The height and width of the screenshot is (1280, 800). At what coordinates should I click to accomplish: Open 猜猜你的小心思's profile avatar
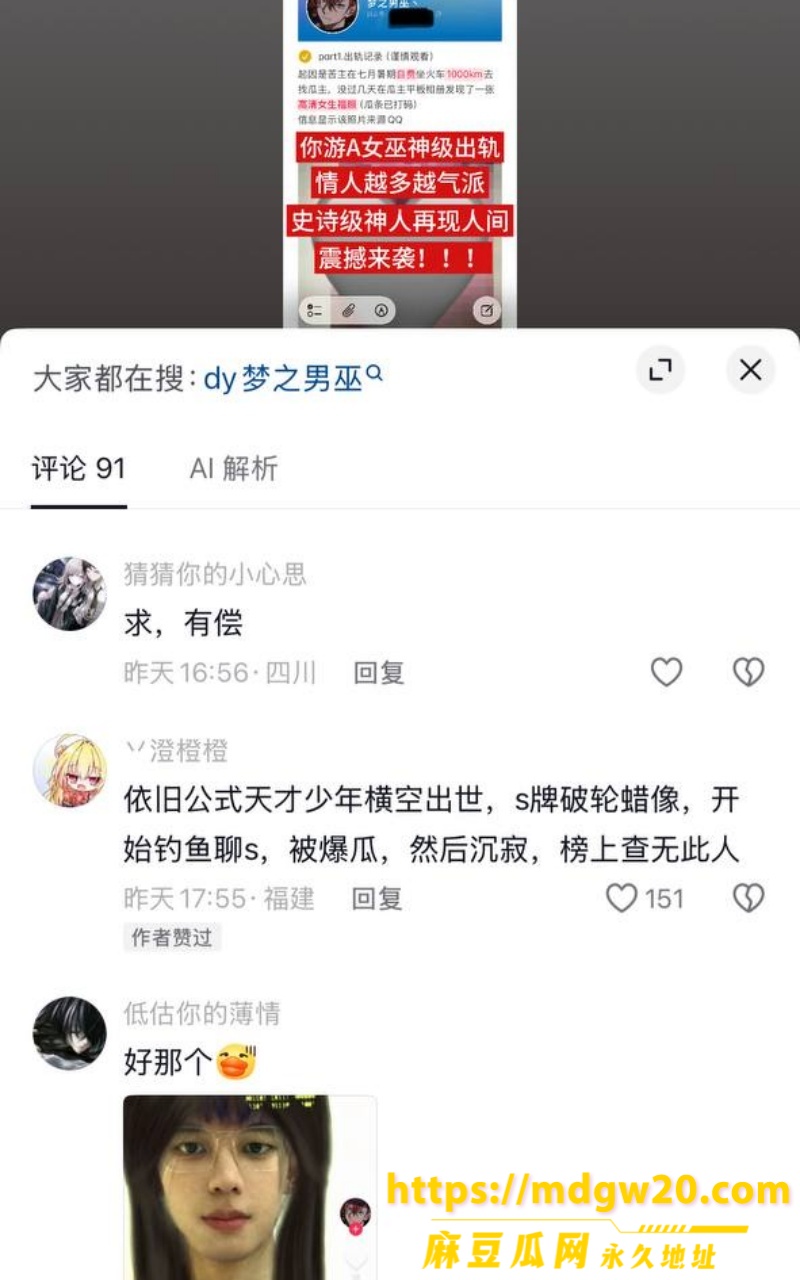[x=69, y=593]
